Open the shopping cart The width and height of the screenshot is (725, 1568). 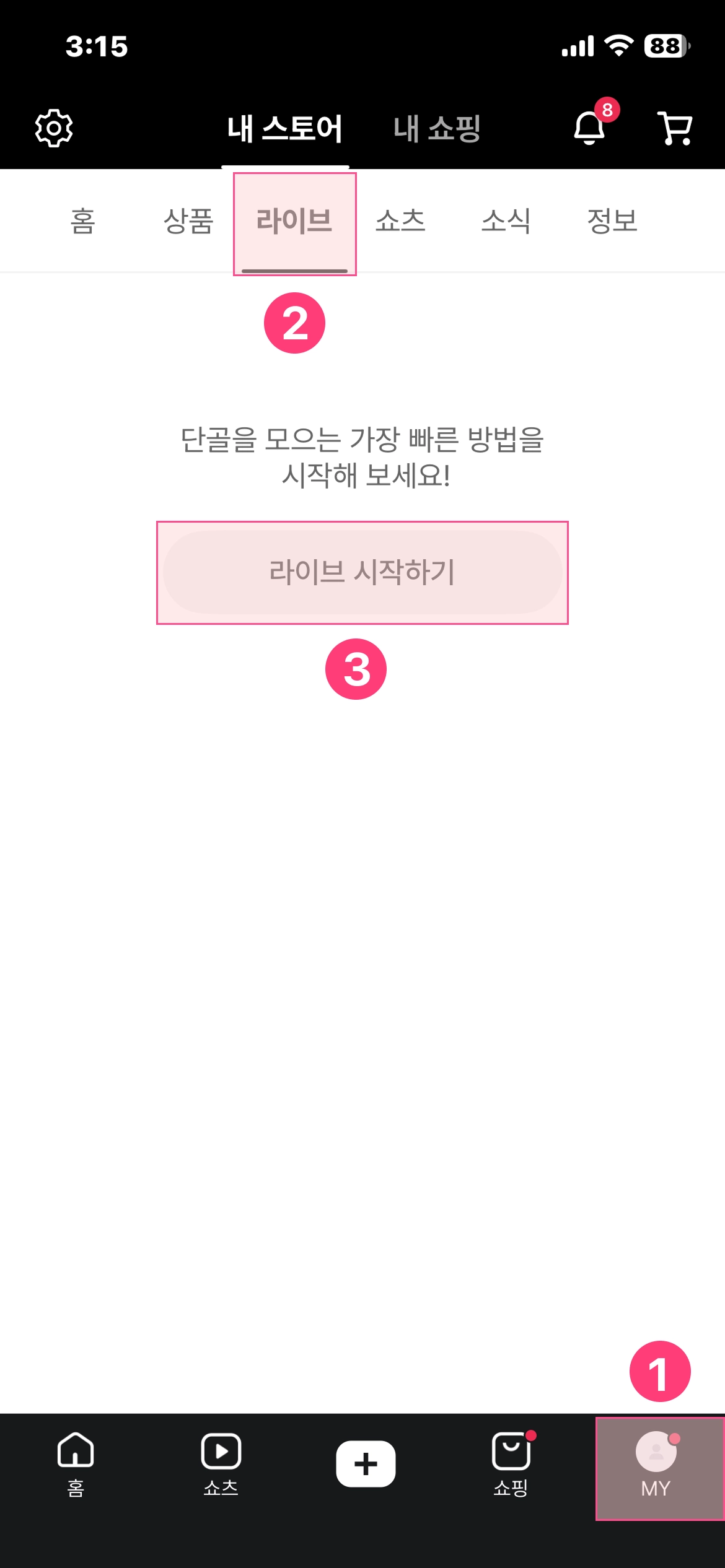(x=674, y=128)
